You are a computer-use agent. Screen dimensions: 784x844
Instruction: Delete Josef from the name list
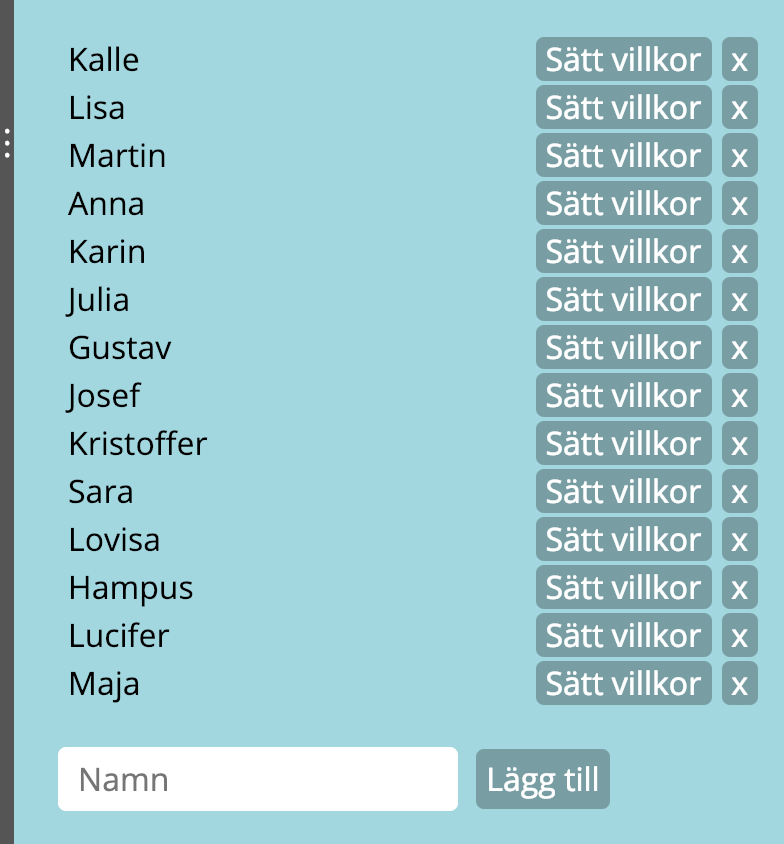[x=739, y=396]
